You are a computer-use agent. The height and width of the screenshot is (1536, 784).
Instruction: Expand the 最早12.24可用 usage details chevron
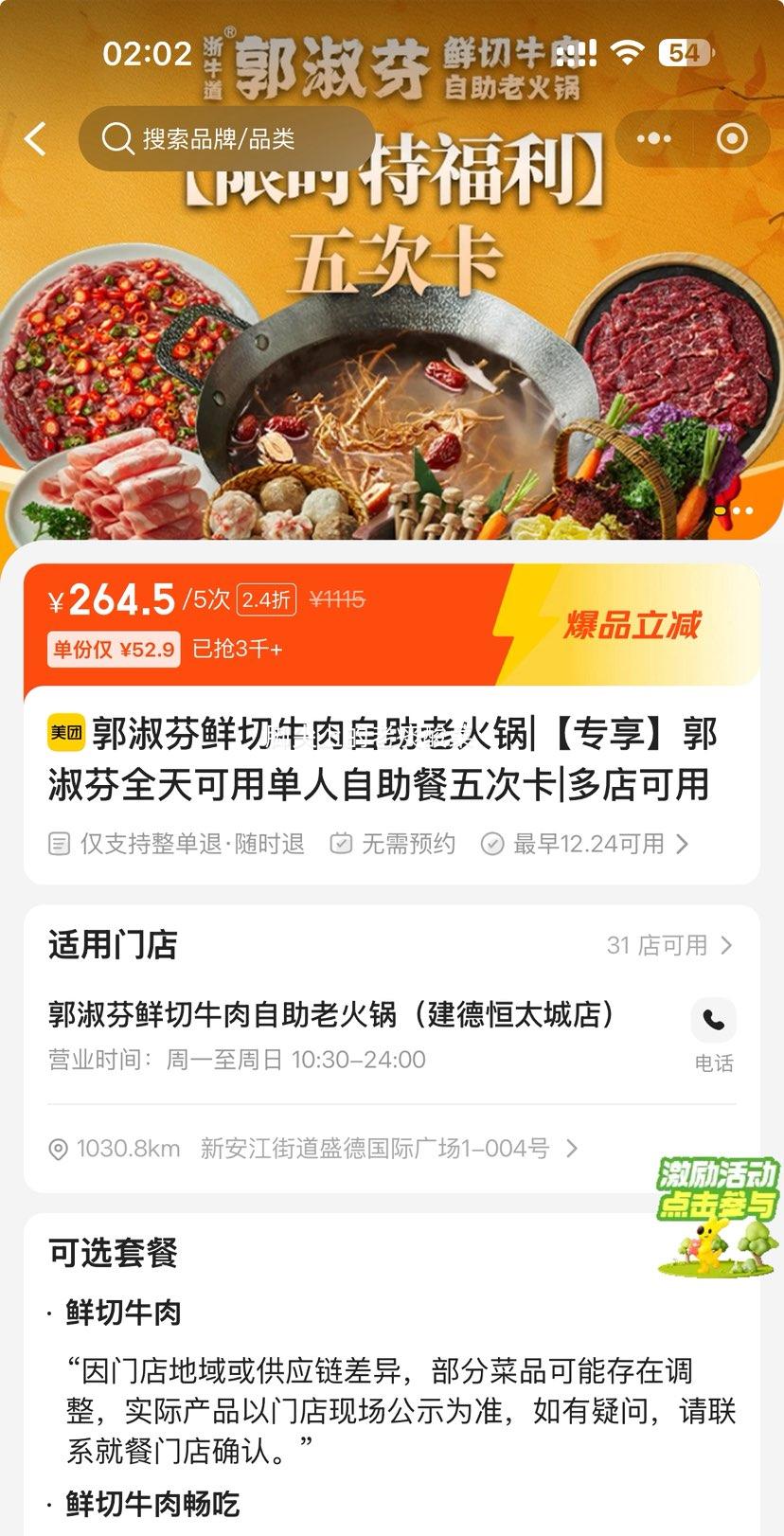pos(681,844)
